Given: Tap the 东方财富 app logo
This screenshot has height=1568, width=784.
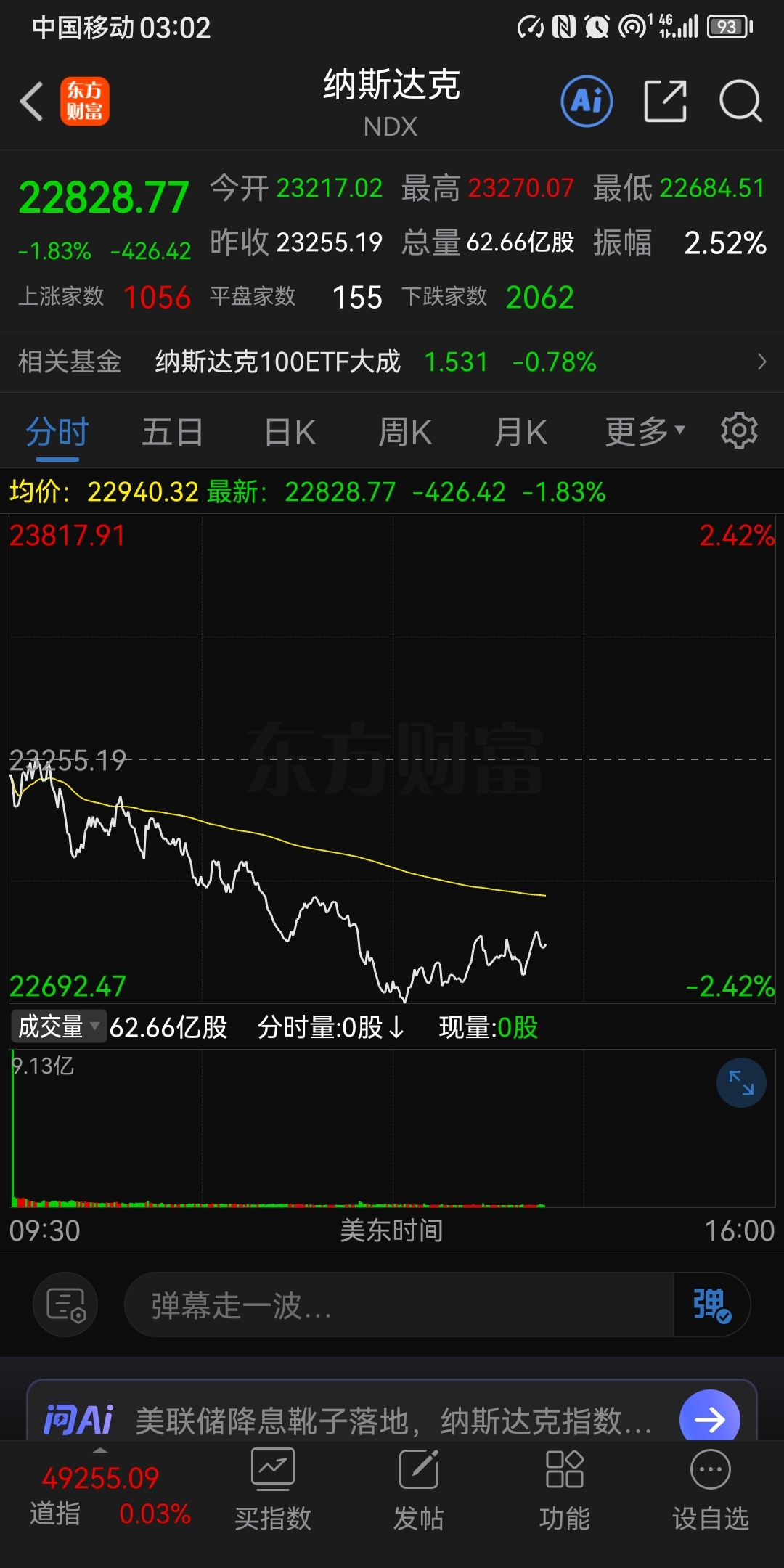Looking at the screenshot, I should tap(85, 102).
